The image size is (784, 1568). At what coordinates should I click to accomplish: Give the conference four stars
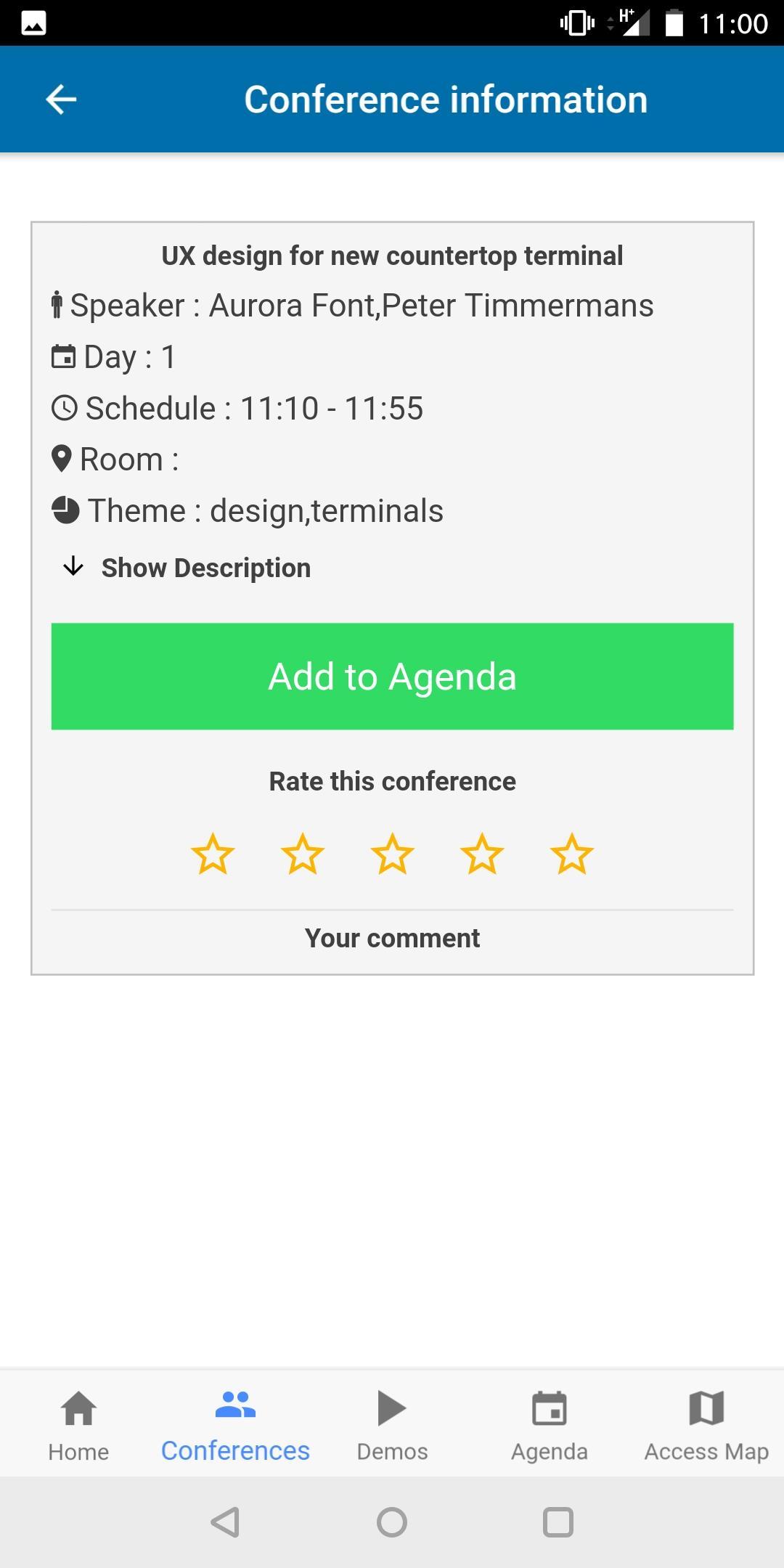(482, 854)
